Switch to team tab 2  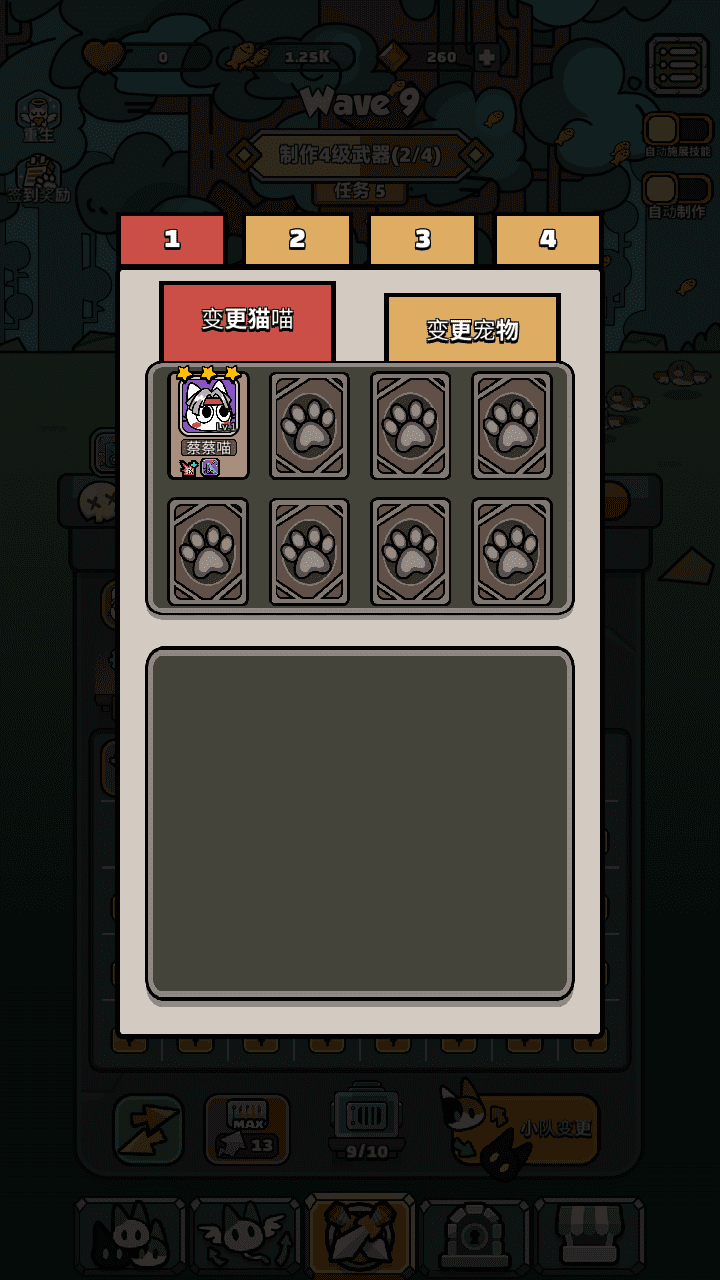coord(297,240)
